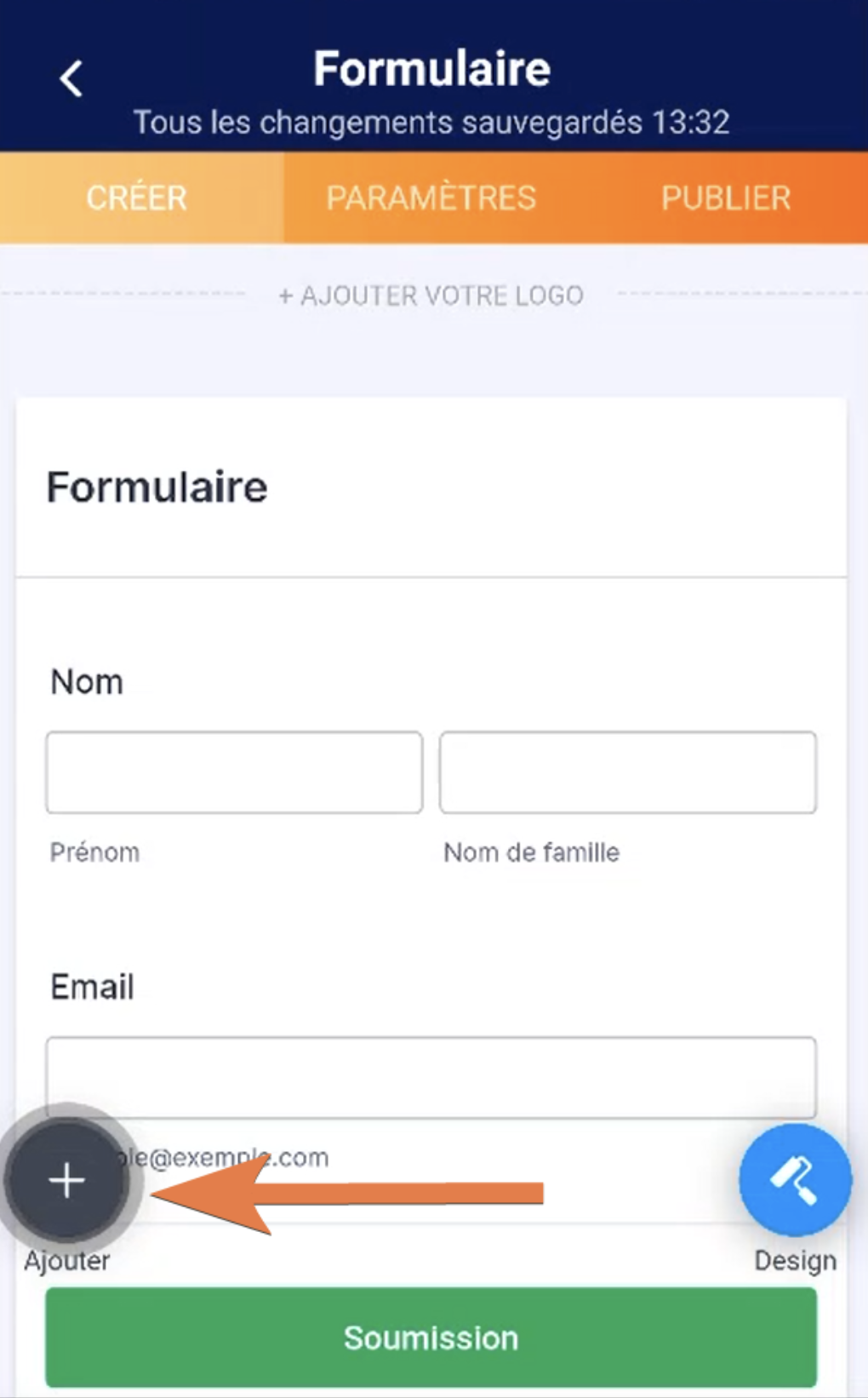The width and height of the screenshot is (868, 1398).
Task: Tap the Prénom input field
Action: (x=234, y=772)
